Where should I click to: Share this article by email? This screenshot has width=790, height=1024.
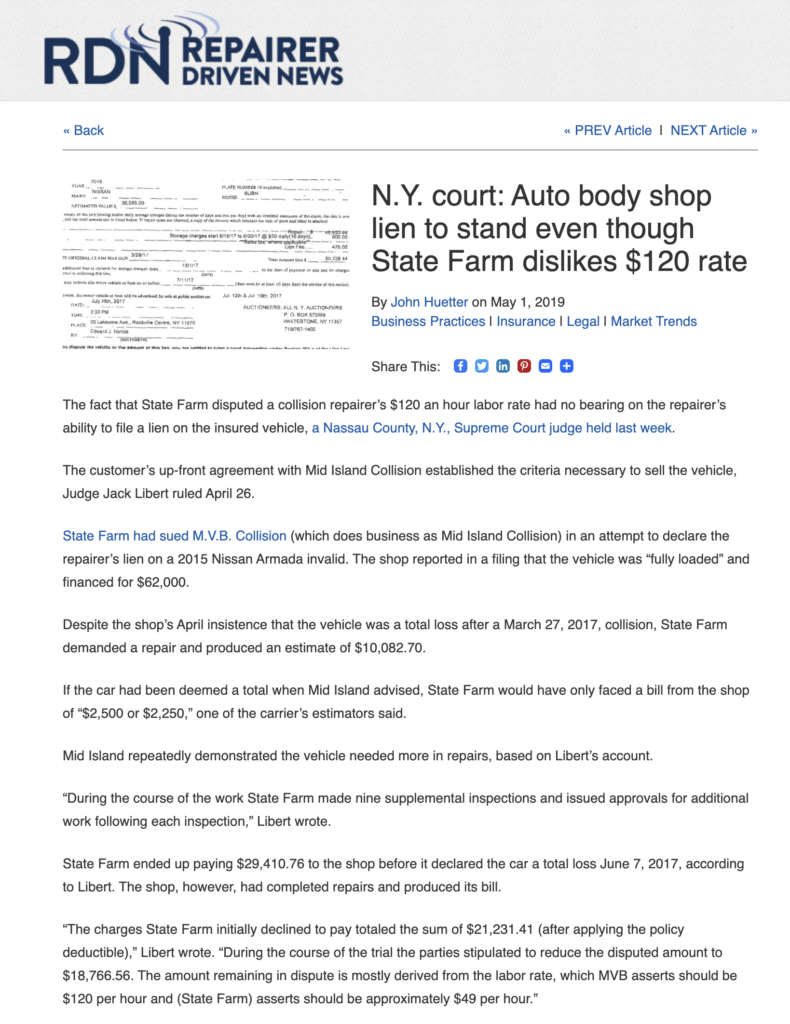(545, 366)
